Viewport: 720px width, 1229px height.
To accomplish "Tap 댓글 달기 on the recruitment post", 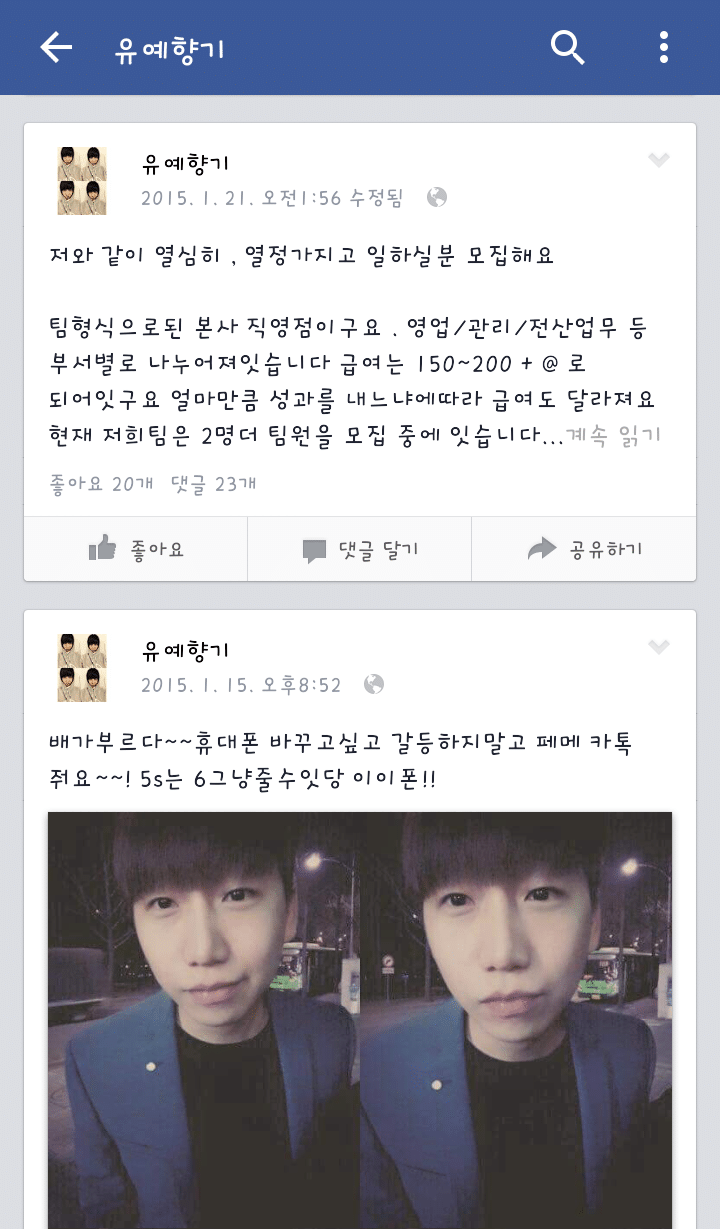I will (x=360, y=549).
